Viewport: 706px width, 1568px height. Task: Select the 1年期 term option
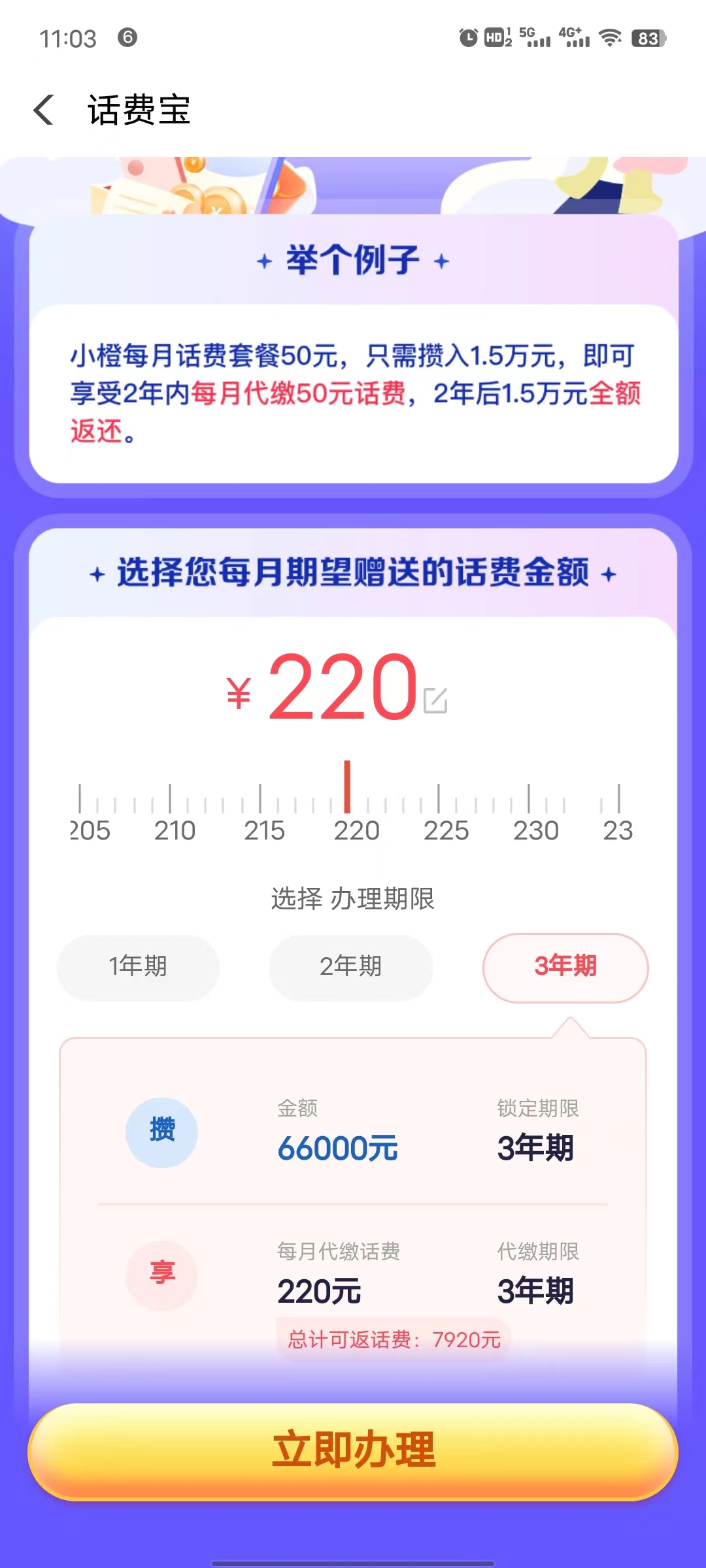(138, 966)
